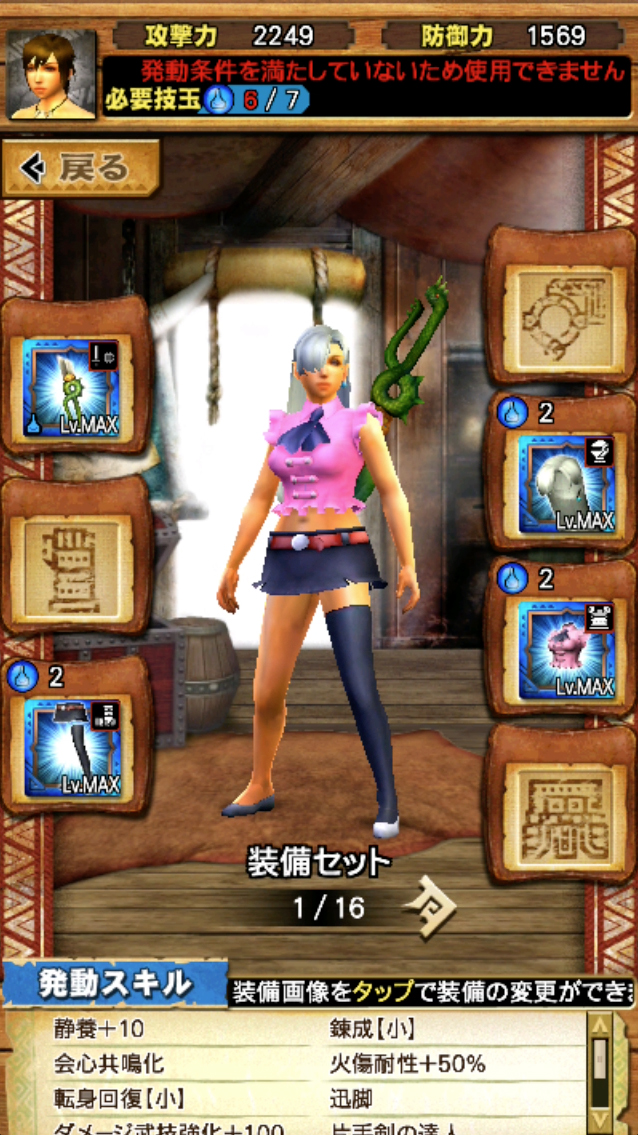Tap the skill list scrollbar down arrow
The height and width of the screenshot is (1135, 638).
coord(598,1117)
